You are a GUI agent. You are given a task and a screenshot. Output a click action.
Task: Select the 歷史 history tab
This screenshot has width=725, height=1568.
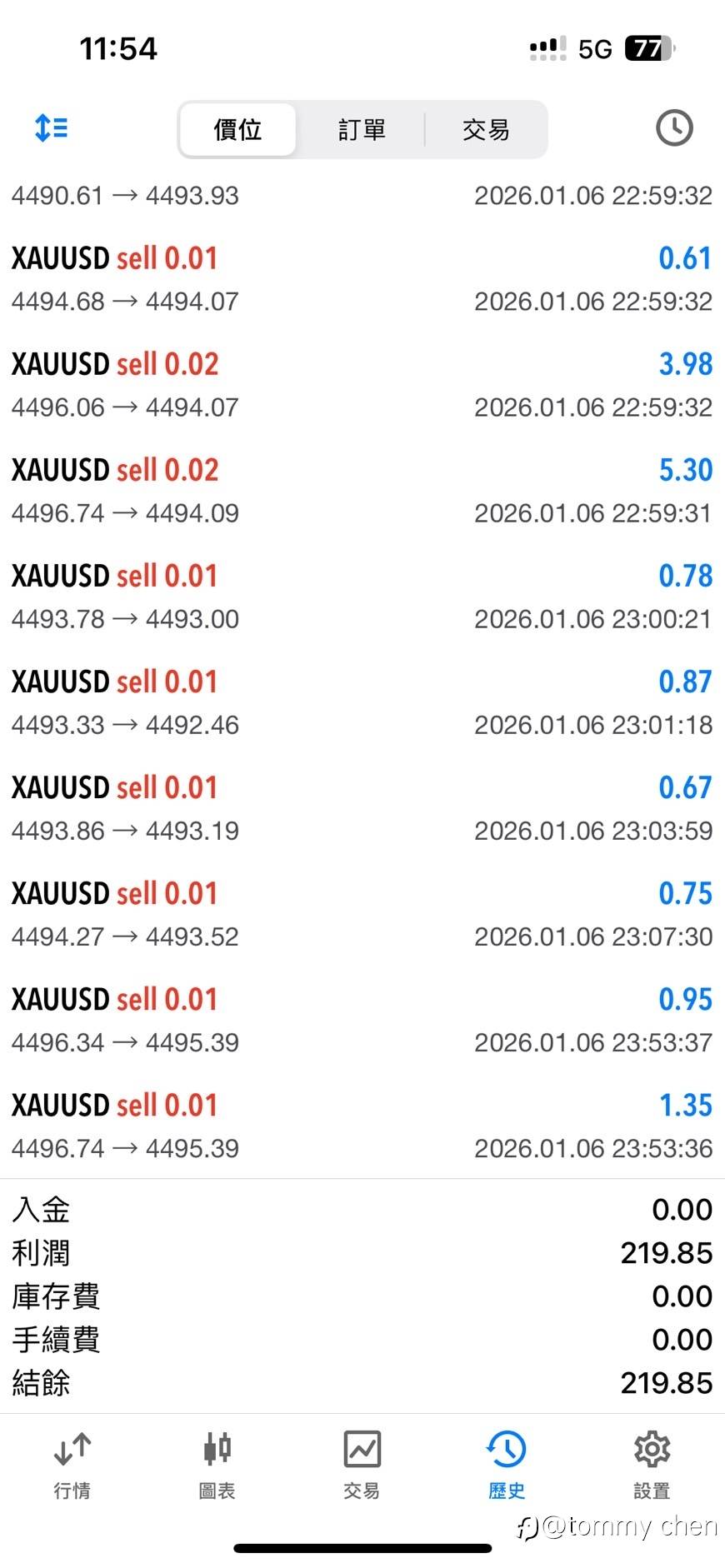click(x=507, y=1466)
